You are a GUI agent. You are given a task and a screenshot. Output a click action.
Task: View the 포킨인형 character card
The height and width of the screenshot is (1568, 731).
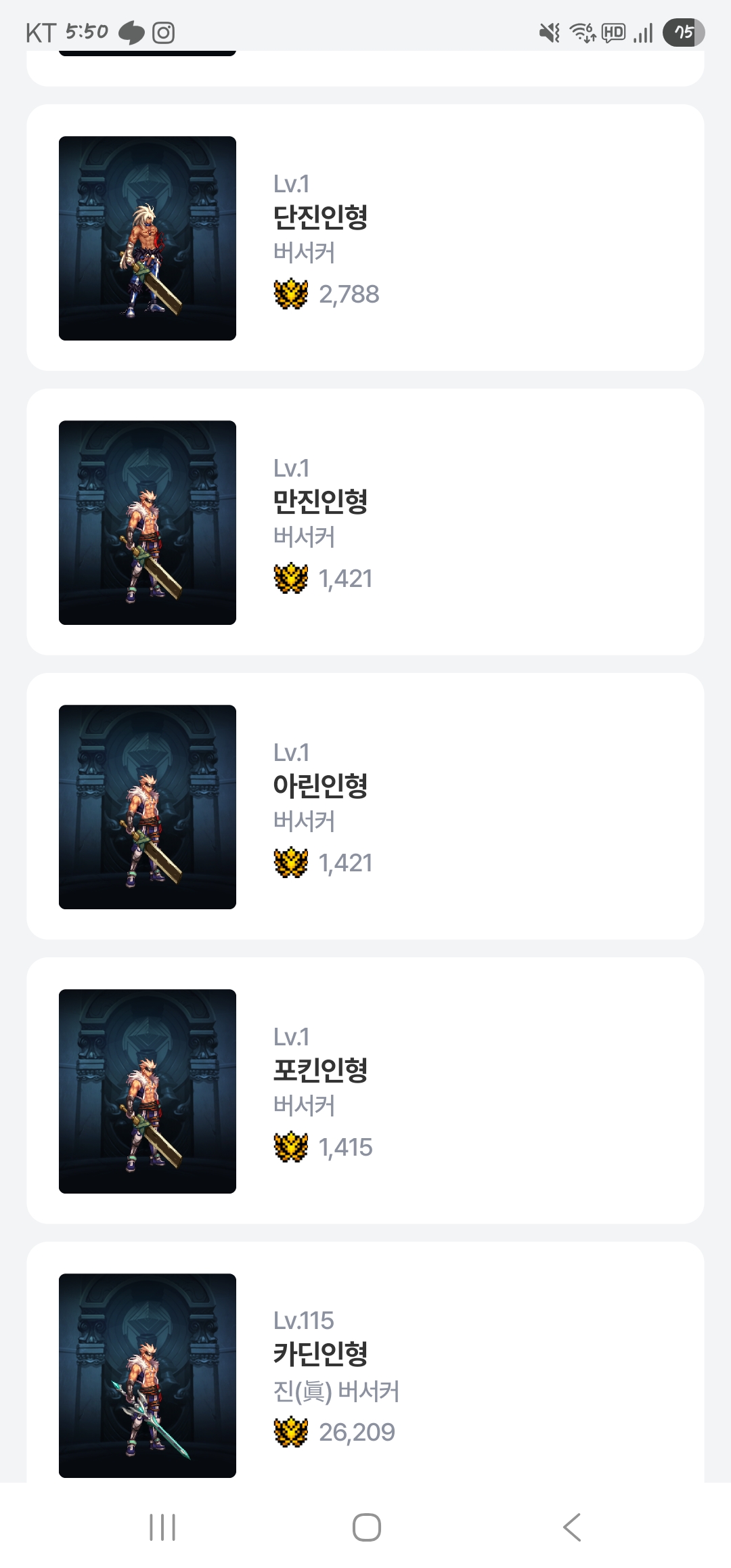point(365,1091)
